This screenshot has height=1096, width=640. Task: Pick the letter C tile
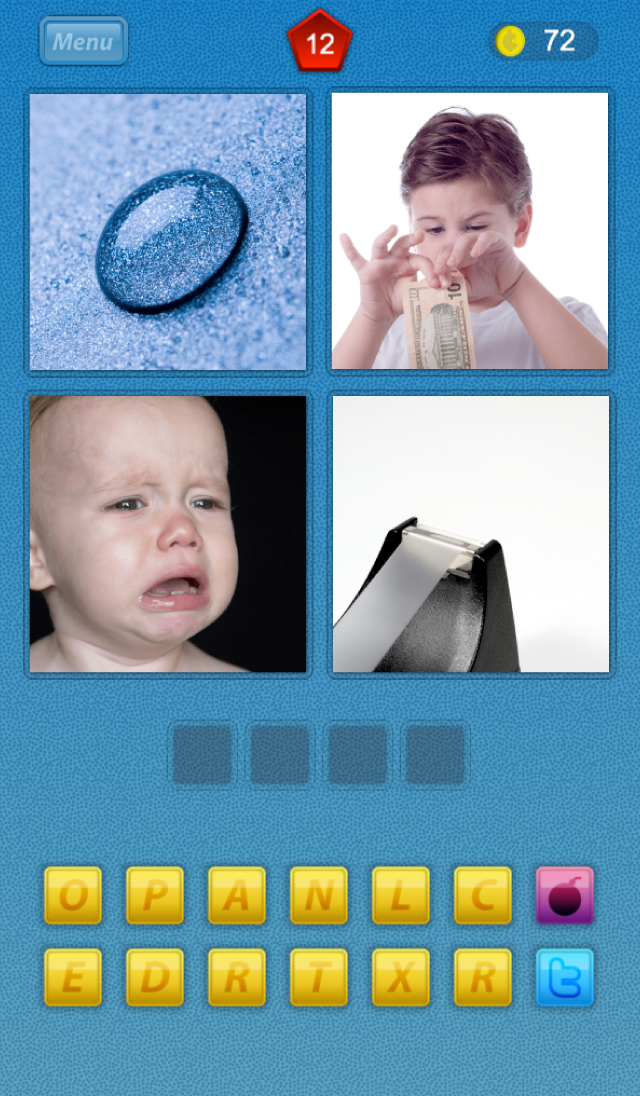click(483, 895)
